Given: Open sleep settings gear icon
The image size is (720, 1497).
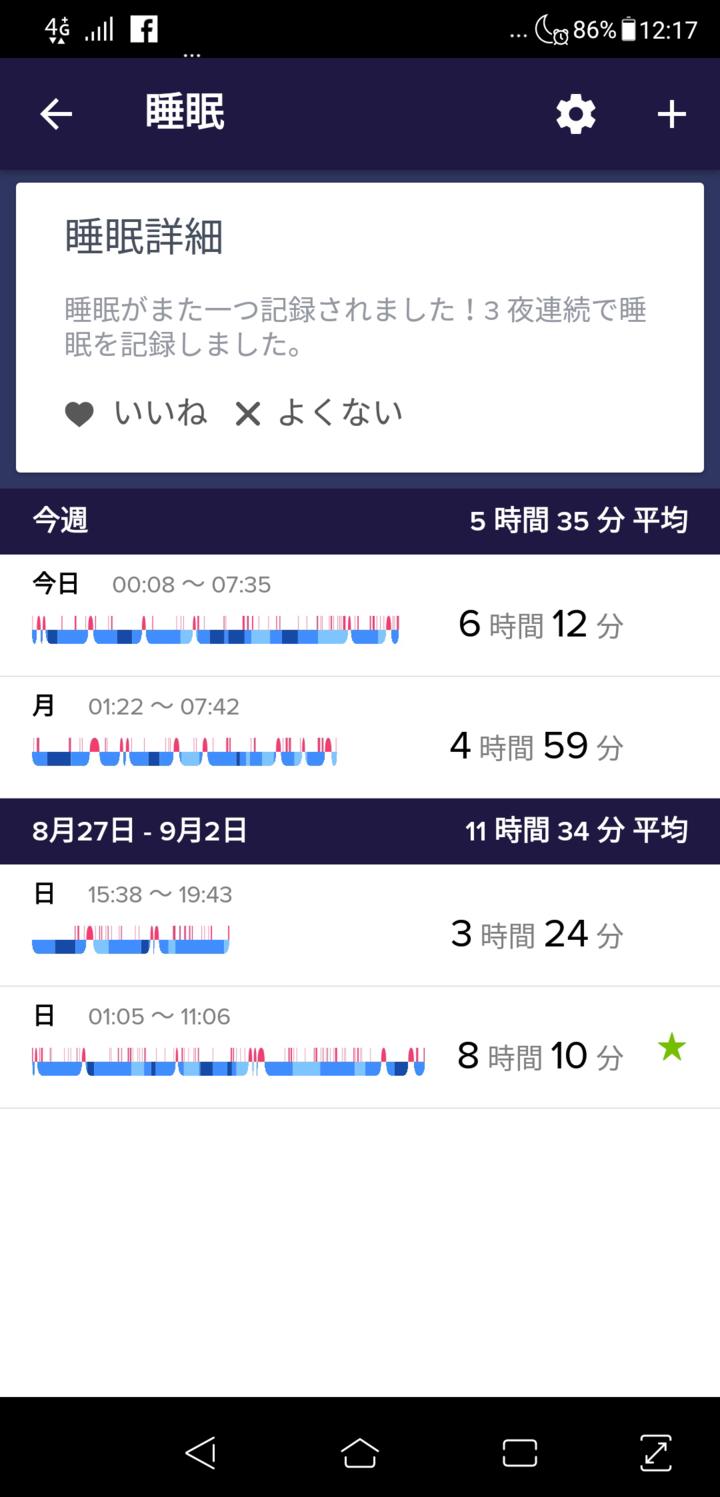Looking at the screenshot, I should coord(576,114).
